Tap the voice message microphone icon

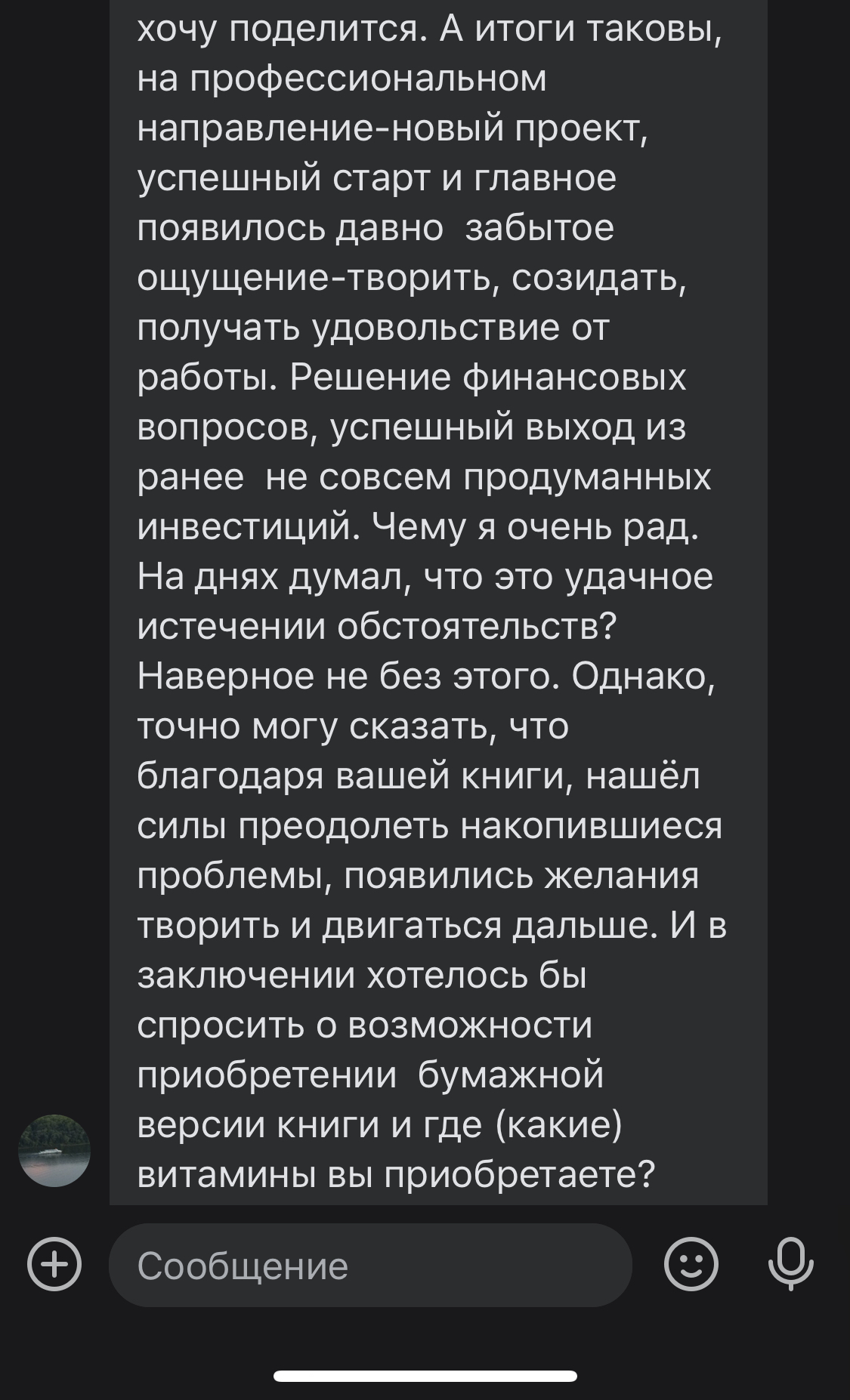tap(790, 1264)
